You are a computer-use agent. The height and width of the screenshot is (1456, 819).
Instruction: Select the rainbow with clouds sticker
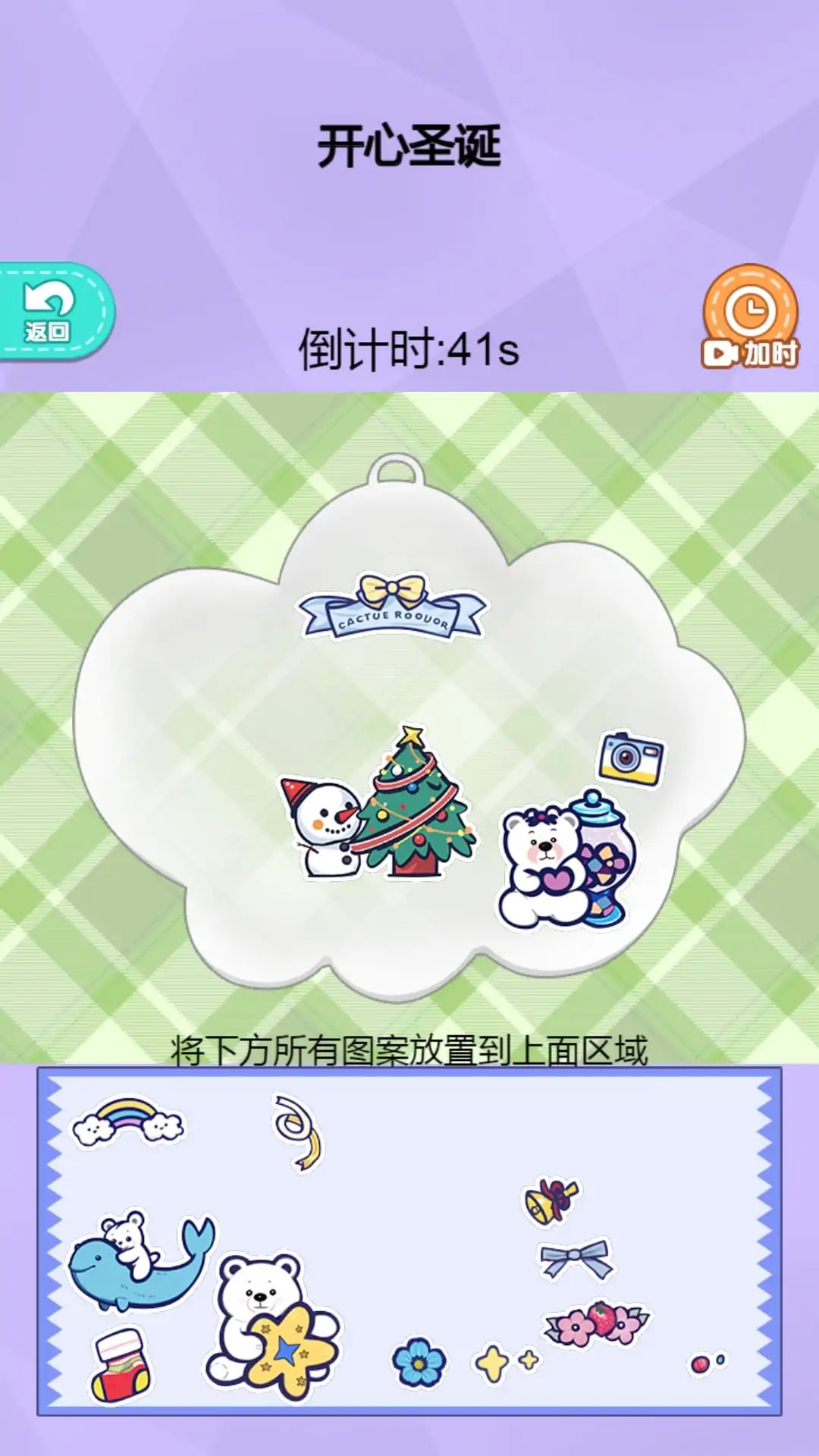[x=128, y=1122]
